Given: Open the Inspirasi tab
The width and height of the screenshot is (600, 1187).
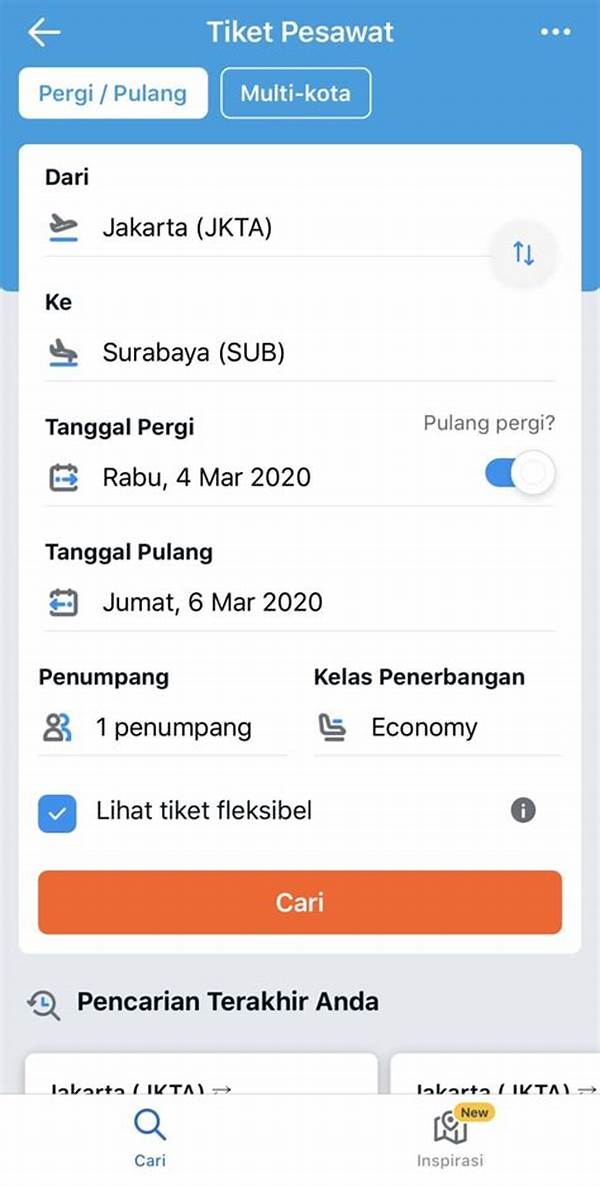Looking at the screenshot, I should point(450,1137).
